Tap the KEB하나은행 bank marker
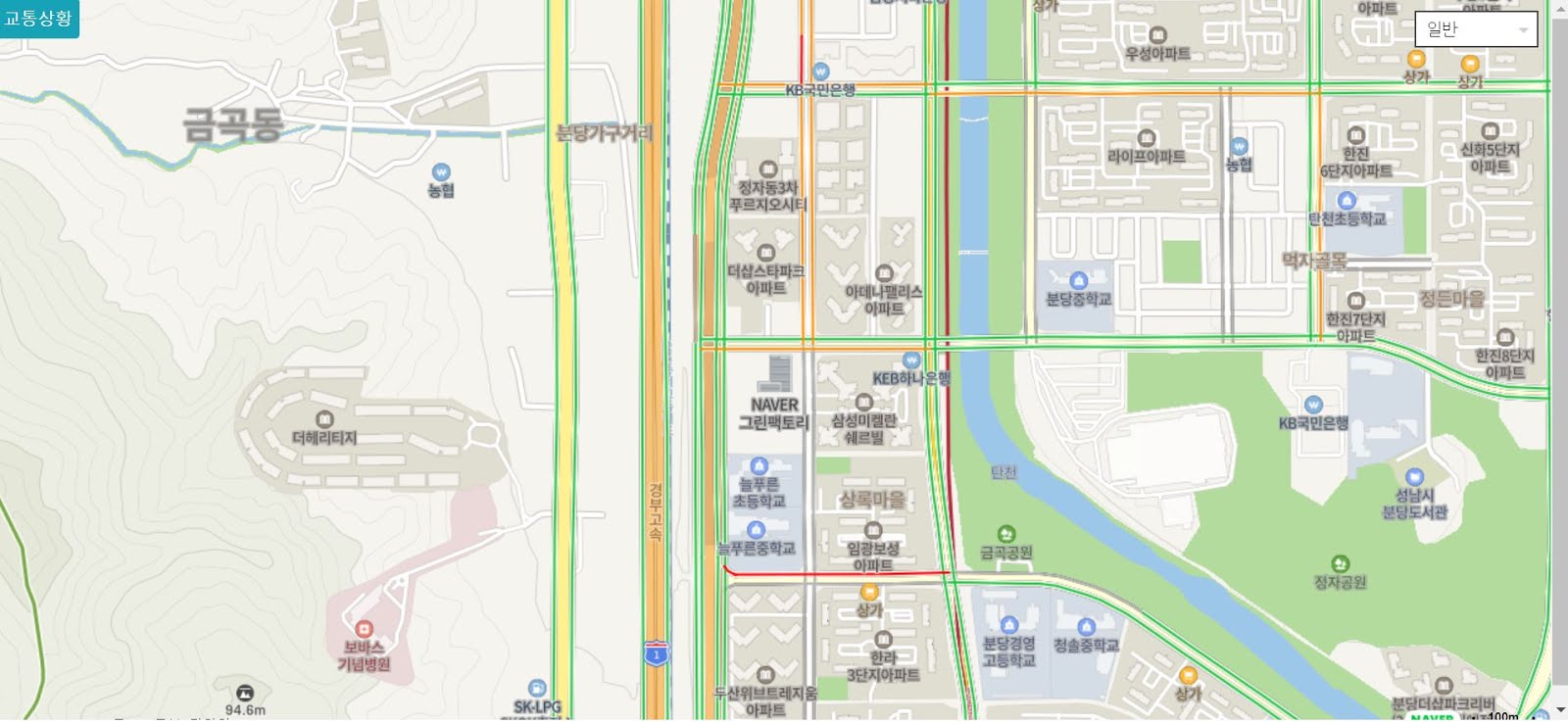This screenshot has width=1568, height=723. point(911,361)
